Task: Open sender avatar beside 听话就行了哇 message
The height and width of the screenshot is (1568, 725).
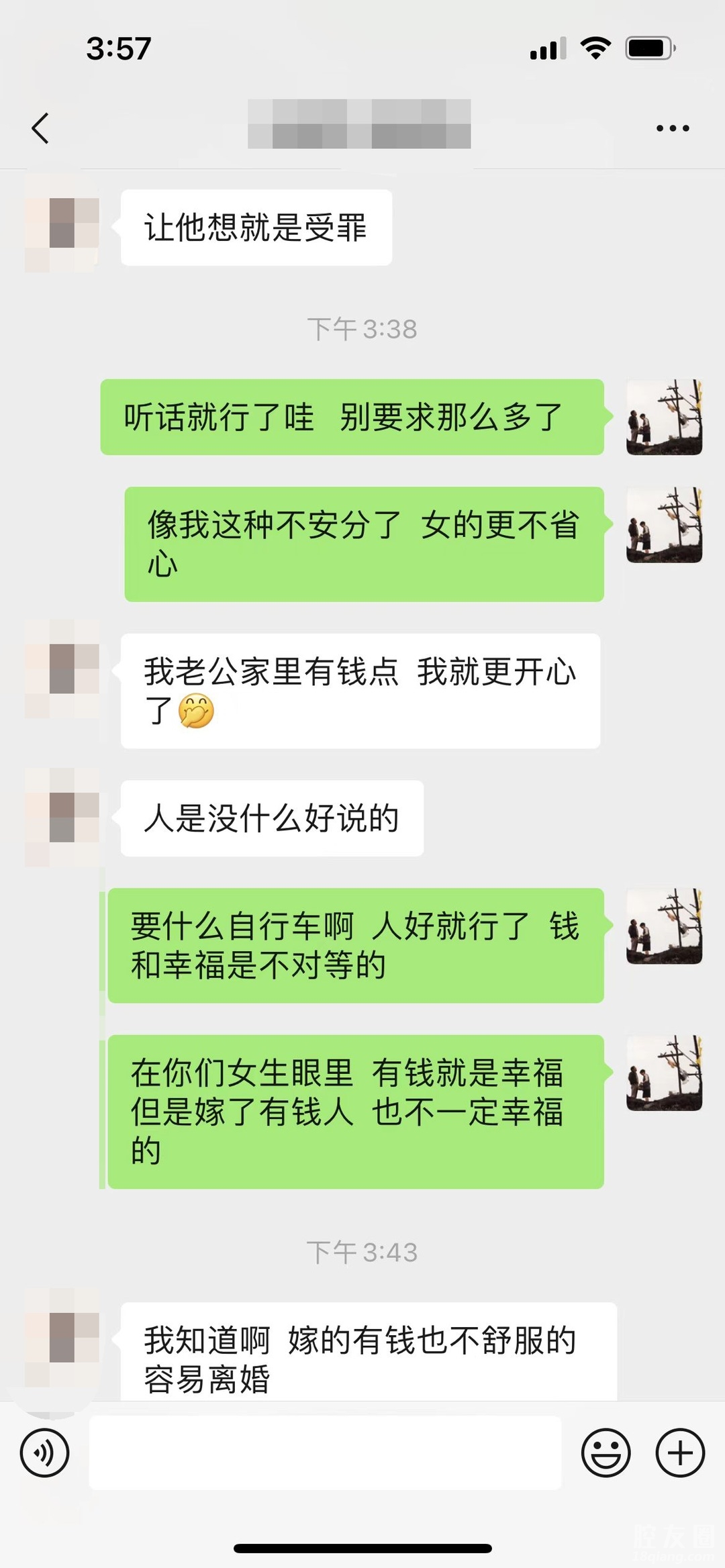Action: coord(664,418)
